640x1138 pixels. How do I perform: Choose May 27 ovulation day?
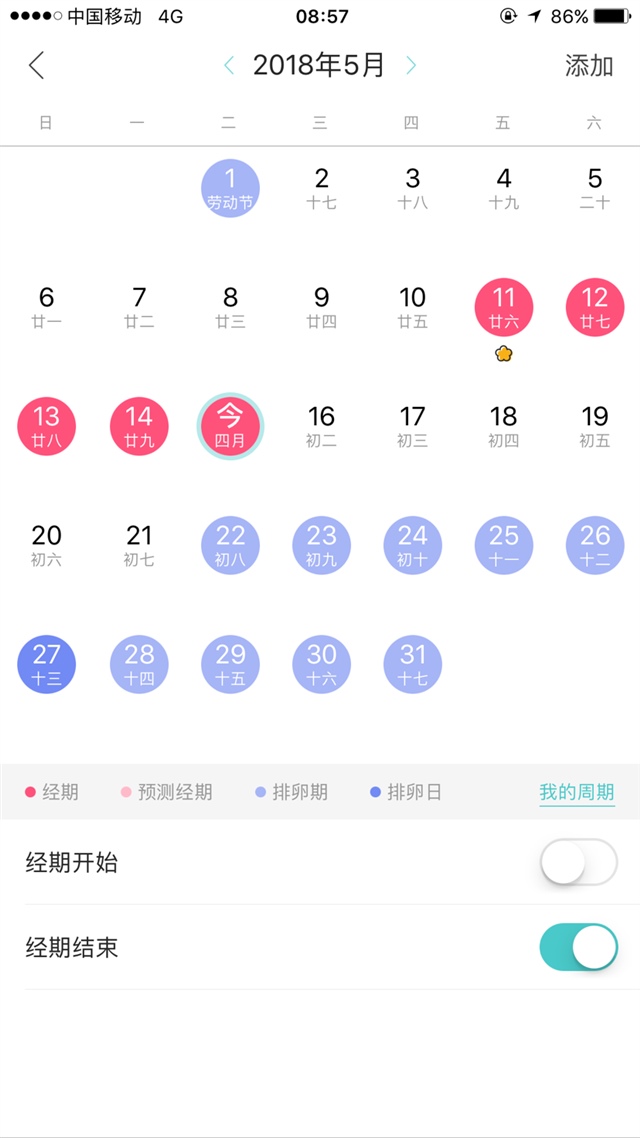pyautogui.click(x=47, y=664)
